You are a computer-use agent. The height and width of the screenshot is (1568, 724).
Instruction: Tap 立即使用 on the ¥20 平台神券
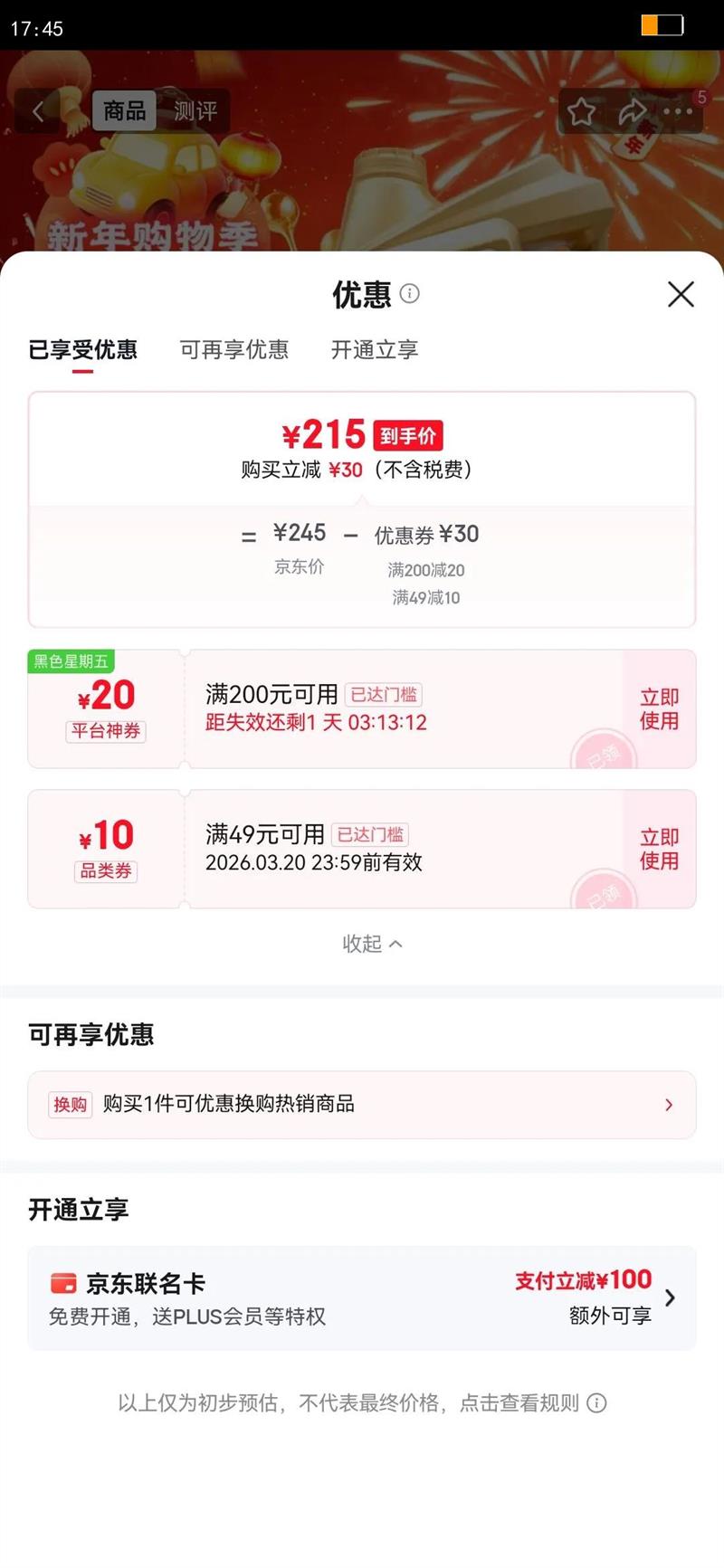tap(658, 709)
